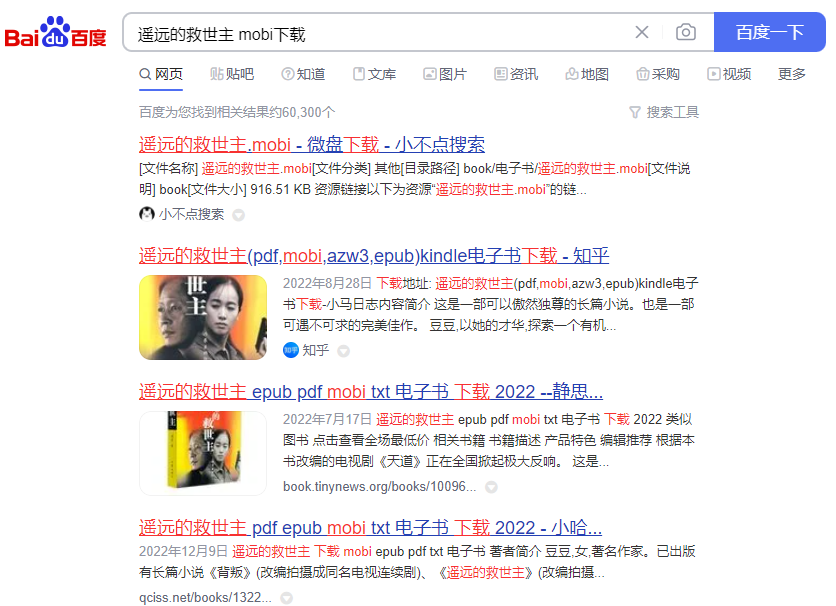The image size is (836, 606).
Task: Switch to the 视频 tab
Action: pyautogui.click(x=729, y=74)
